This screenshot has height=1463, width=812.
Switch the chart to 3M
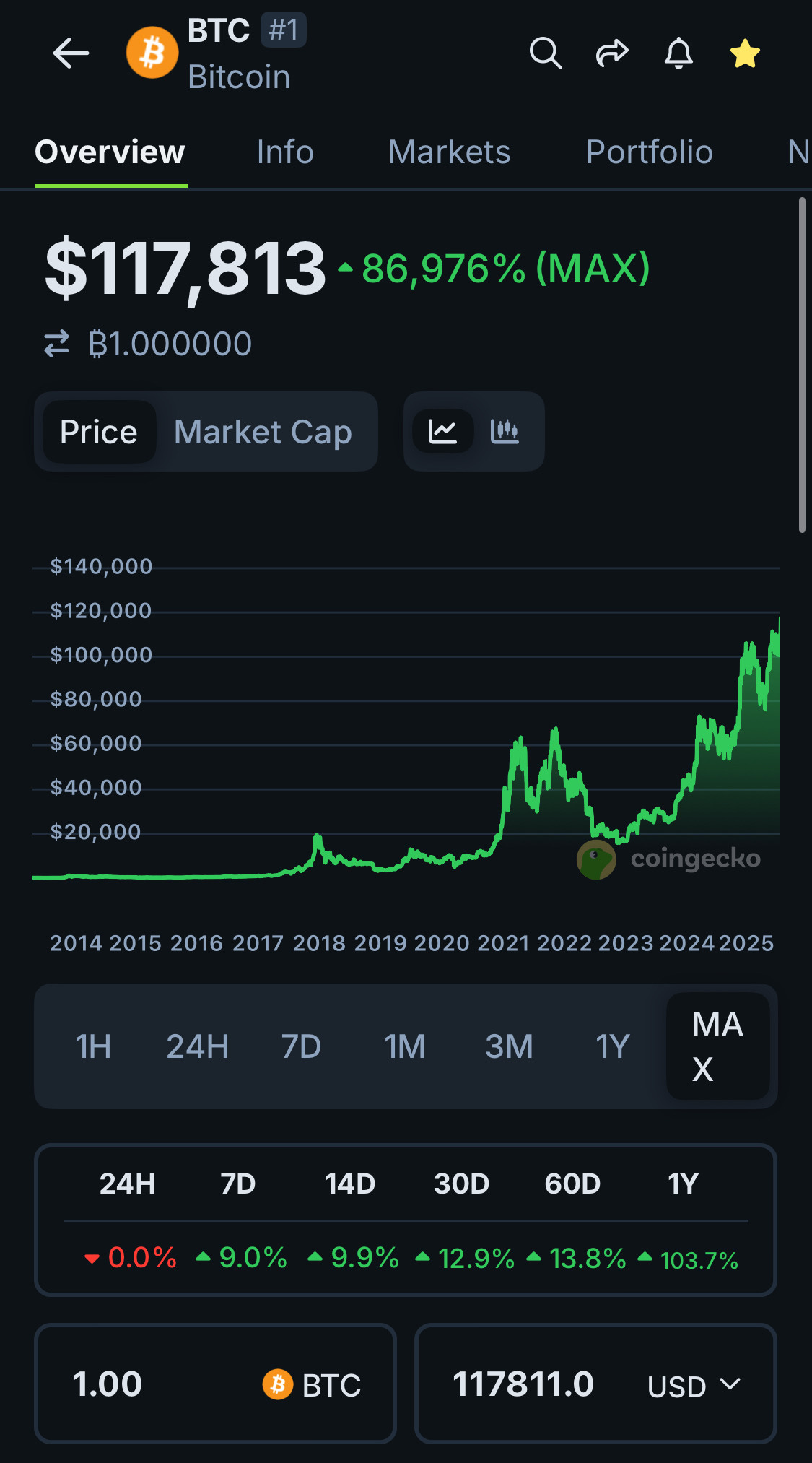[x=509, y=1046]
